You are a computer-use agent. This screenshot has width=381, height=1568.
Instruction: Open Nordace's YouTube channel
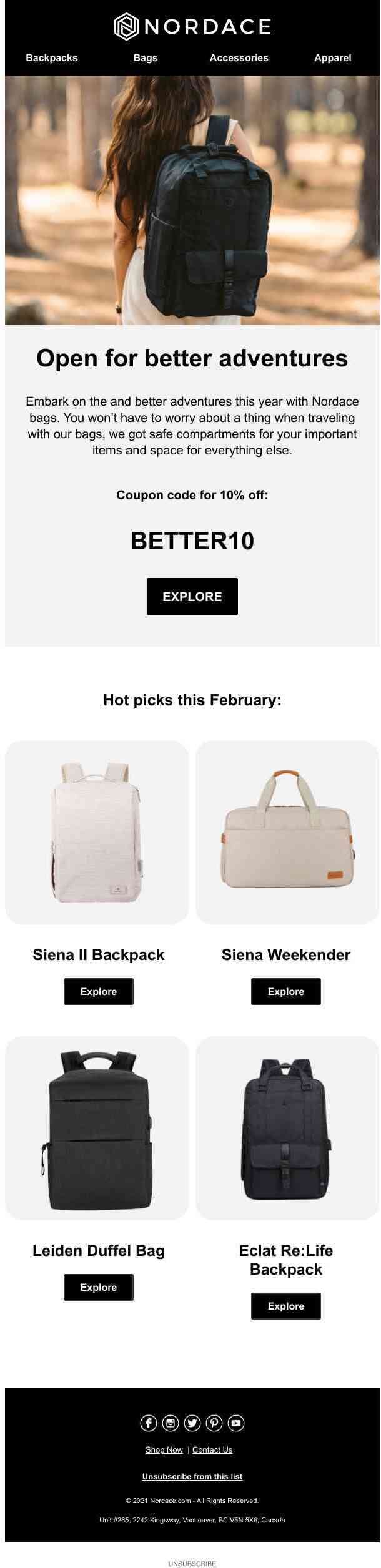point(235,1423)
